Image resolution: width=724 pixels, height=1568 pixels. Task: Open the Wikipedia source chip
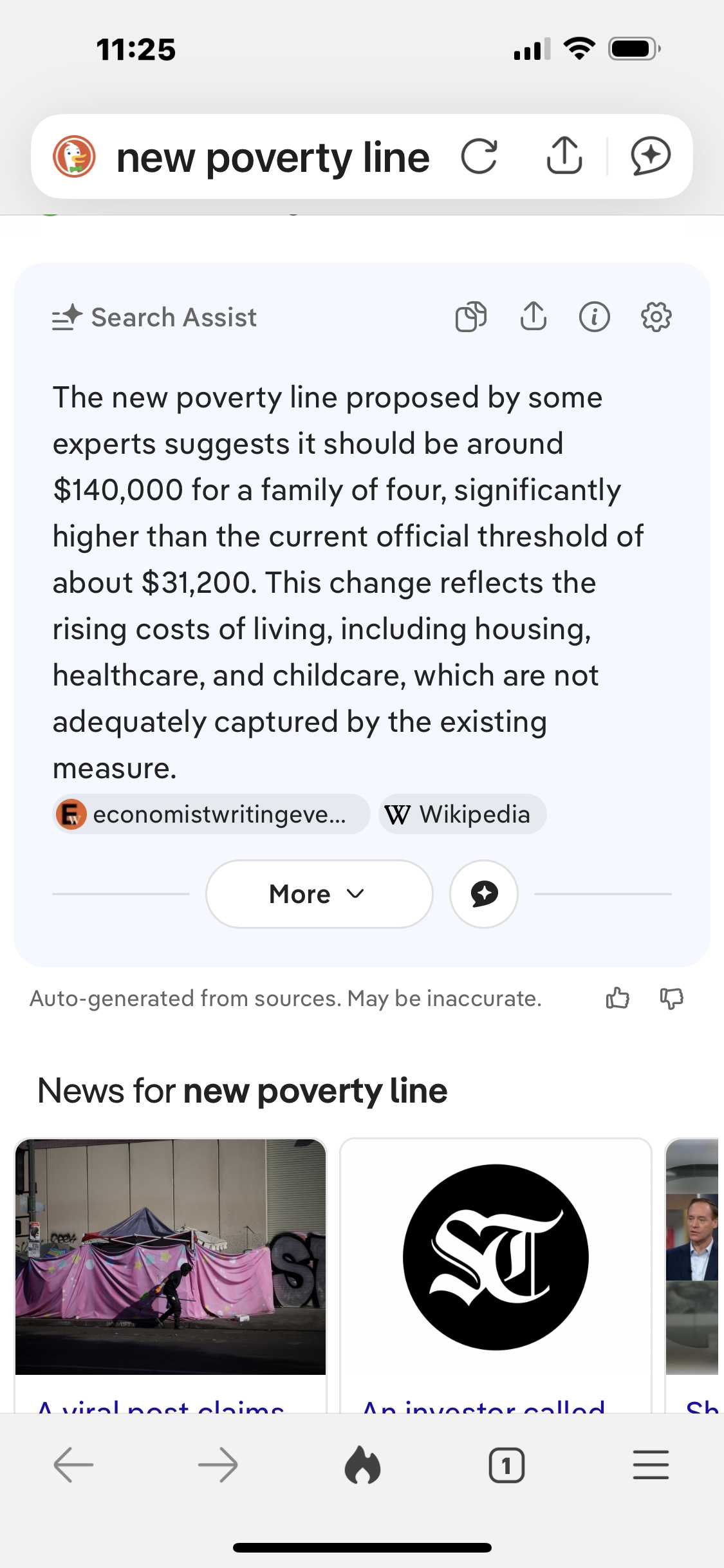tap(462, 814)
